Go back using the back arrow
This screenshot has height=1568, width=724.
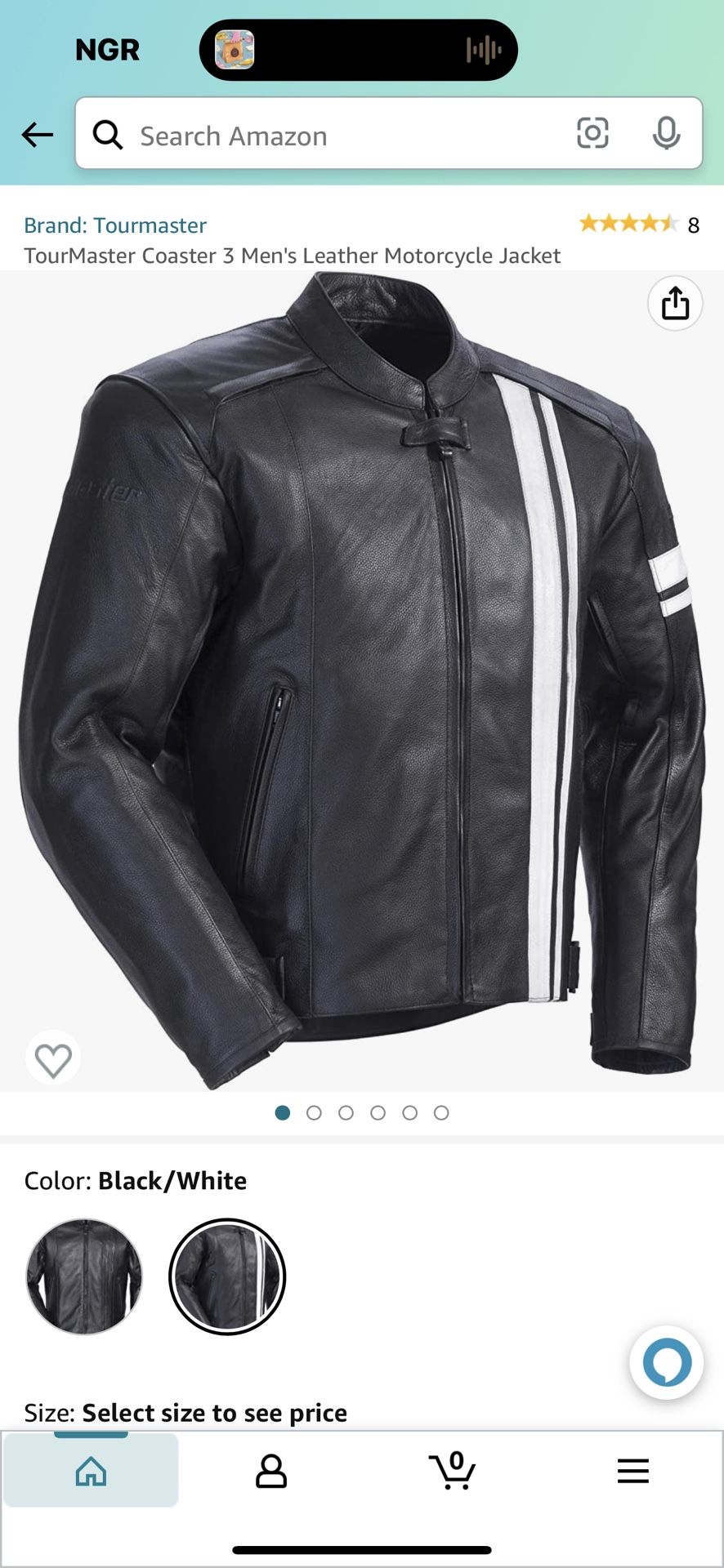38,135
